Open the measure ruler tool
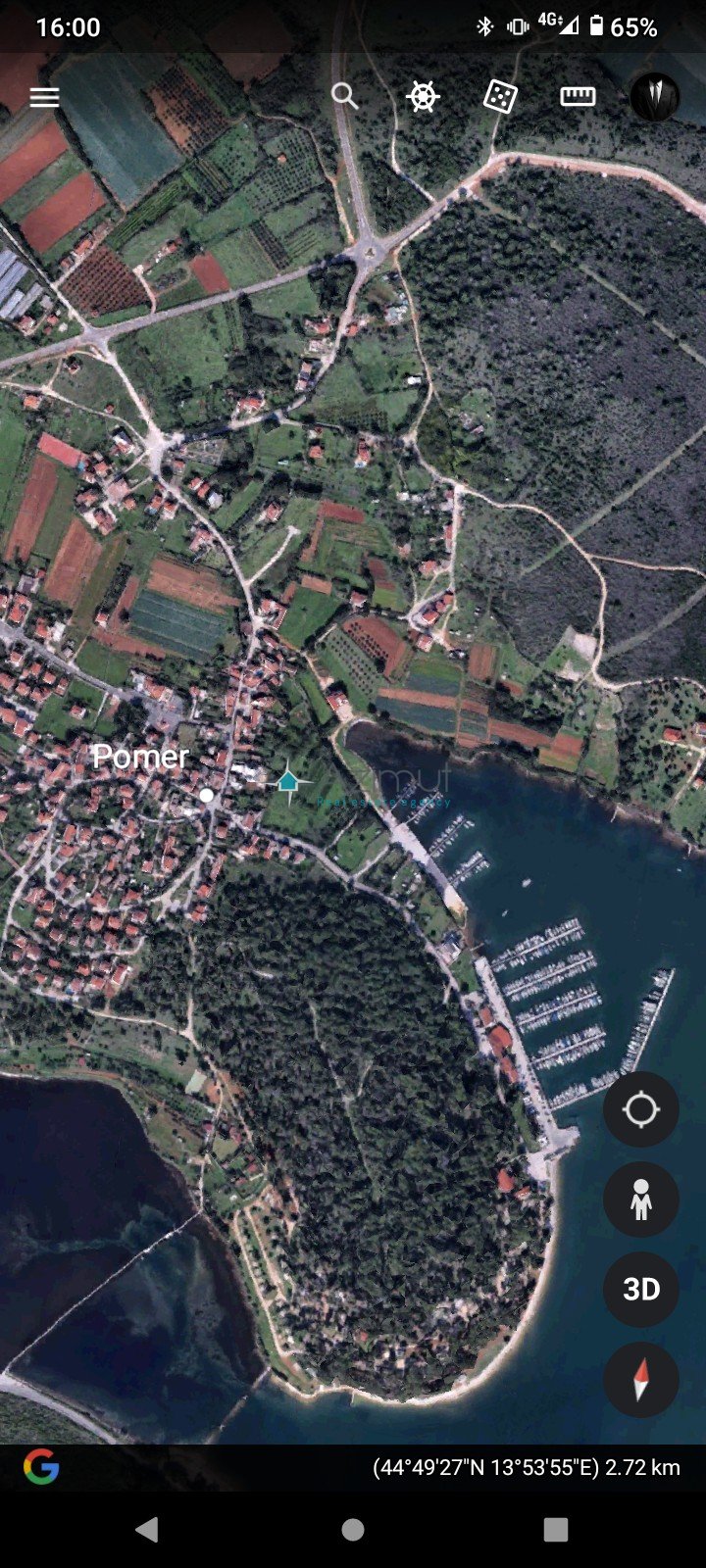 [578, 96]
